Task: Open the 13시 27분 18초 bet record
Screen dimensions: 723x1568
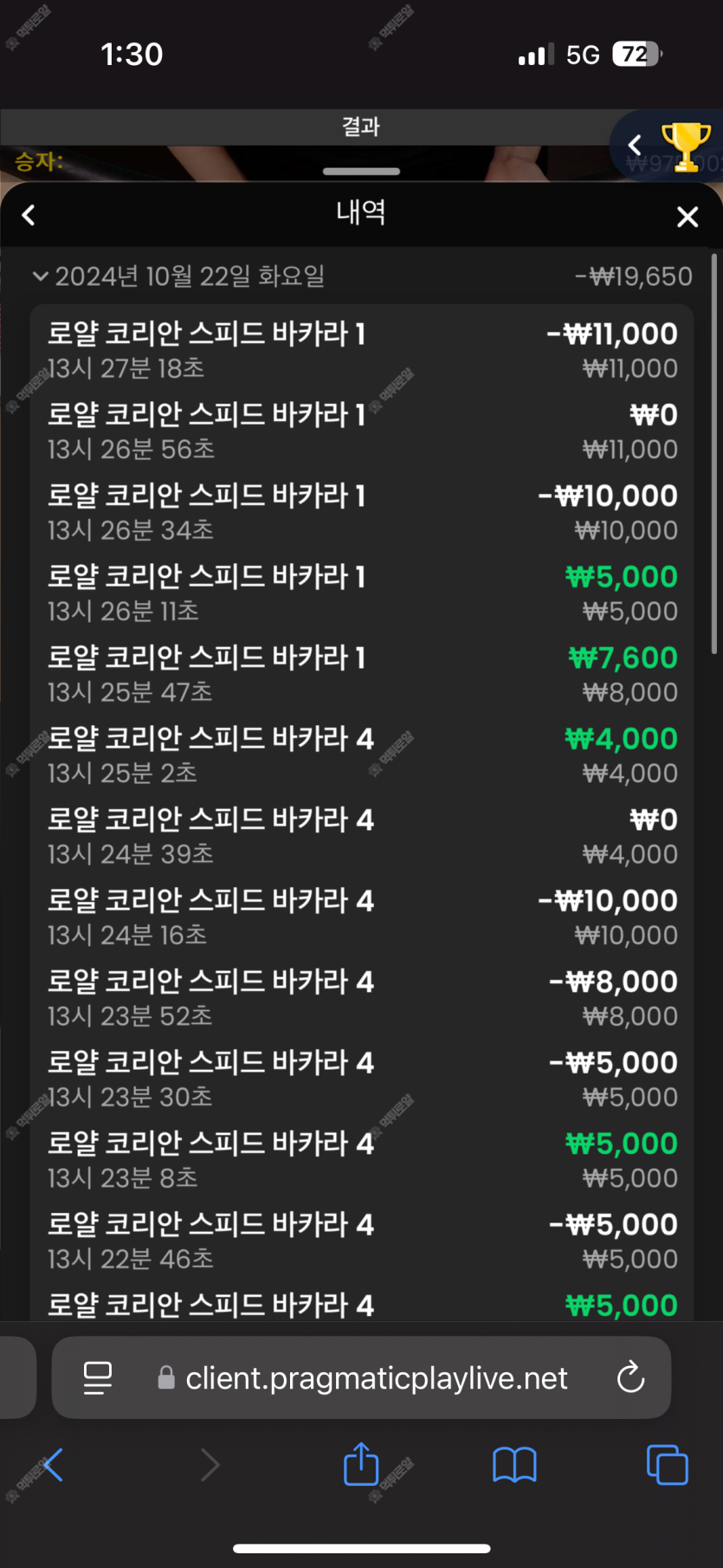Action: pos(362,350)
